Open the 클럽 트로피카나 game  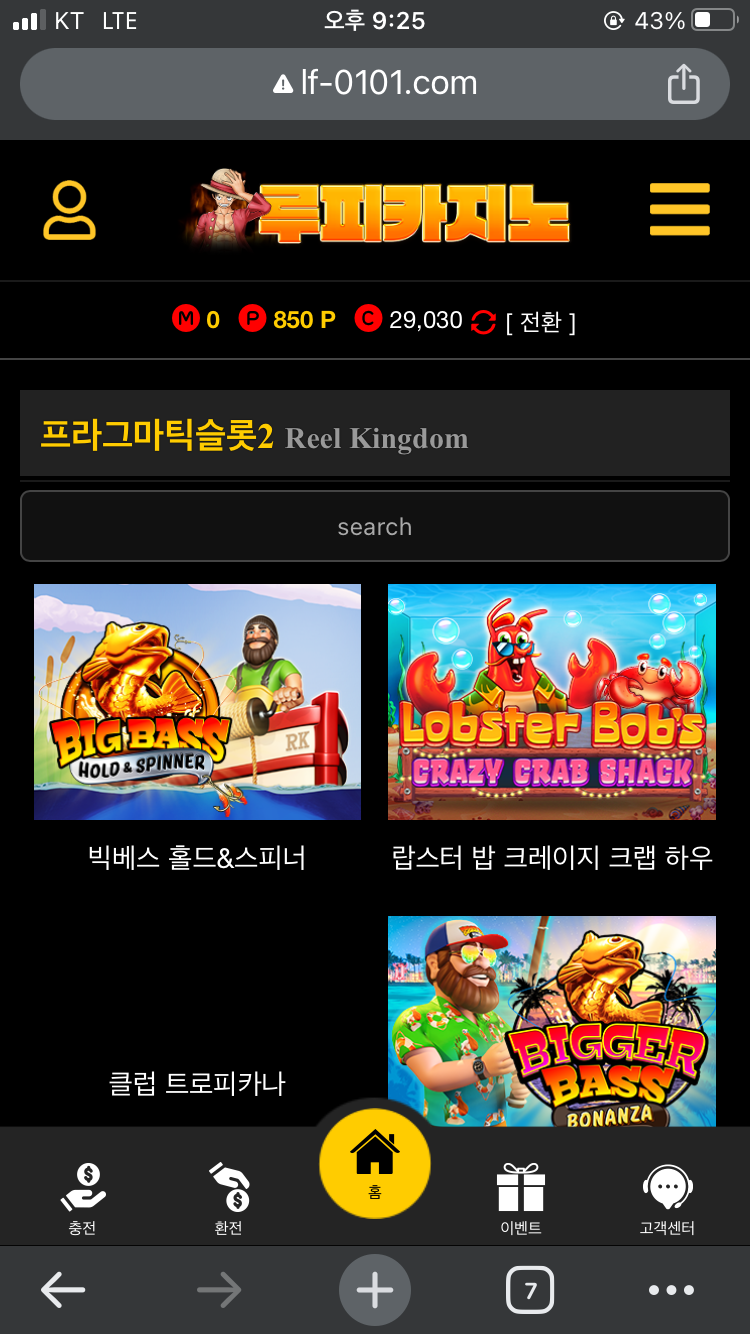tap(197, 1083)
